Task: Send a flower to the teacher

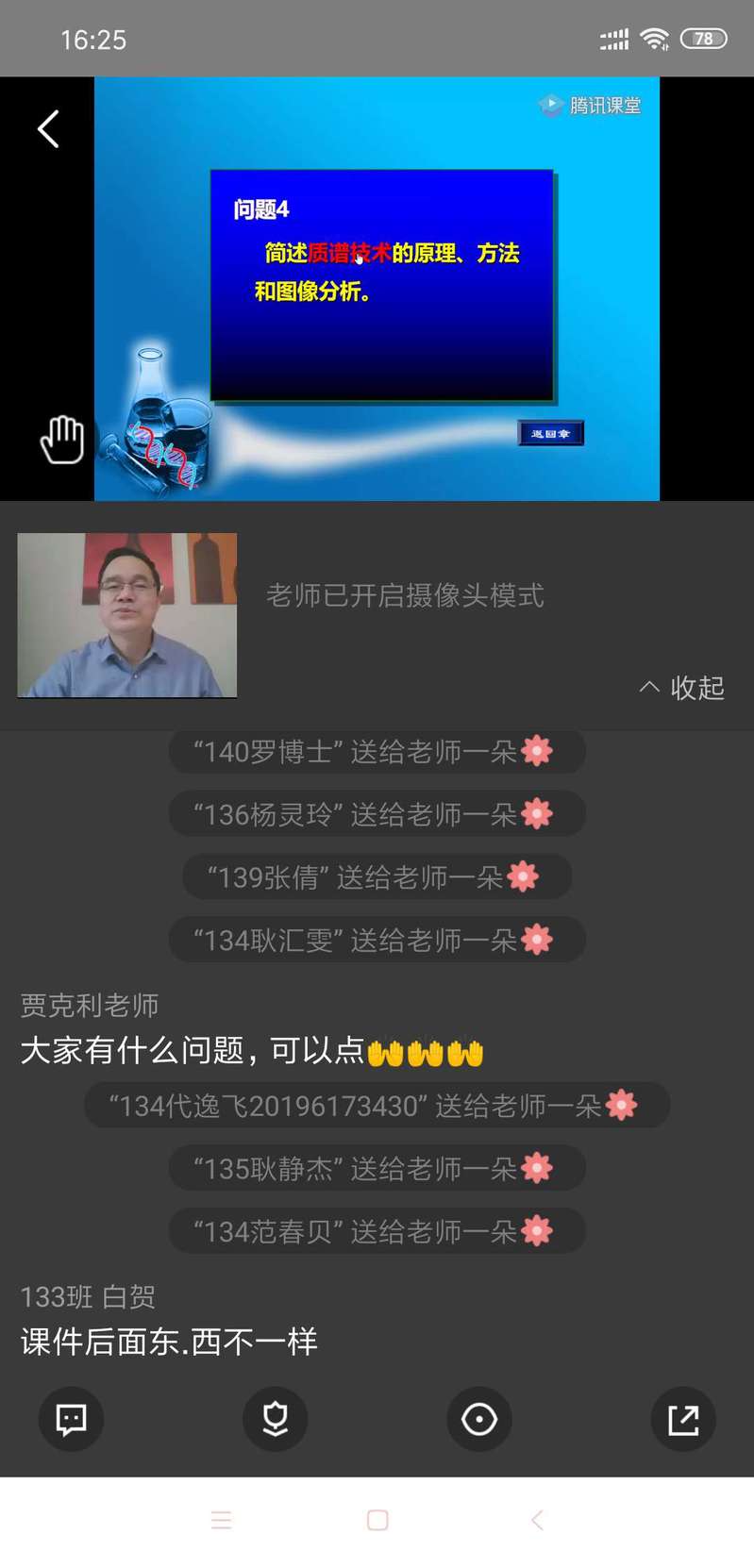Action: coord(275,1419)
